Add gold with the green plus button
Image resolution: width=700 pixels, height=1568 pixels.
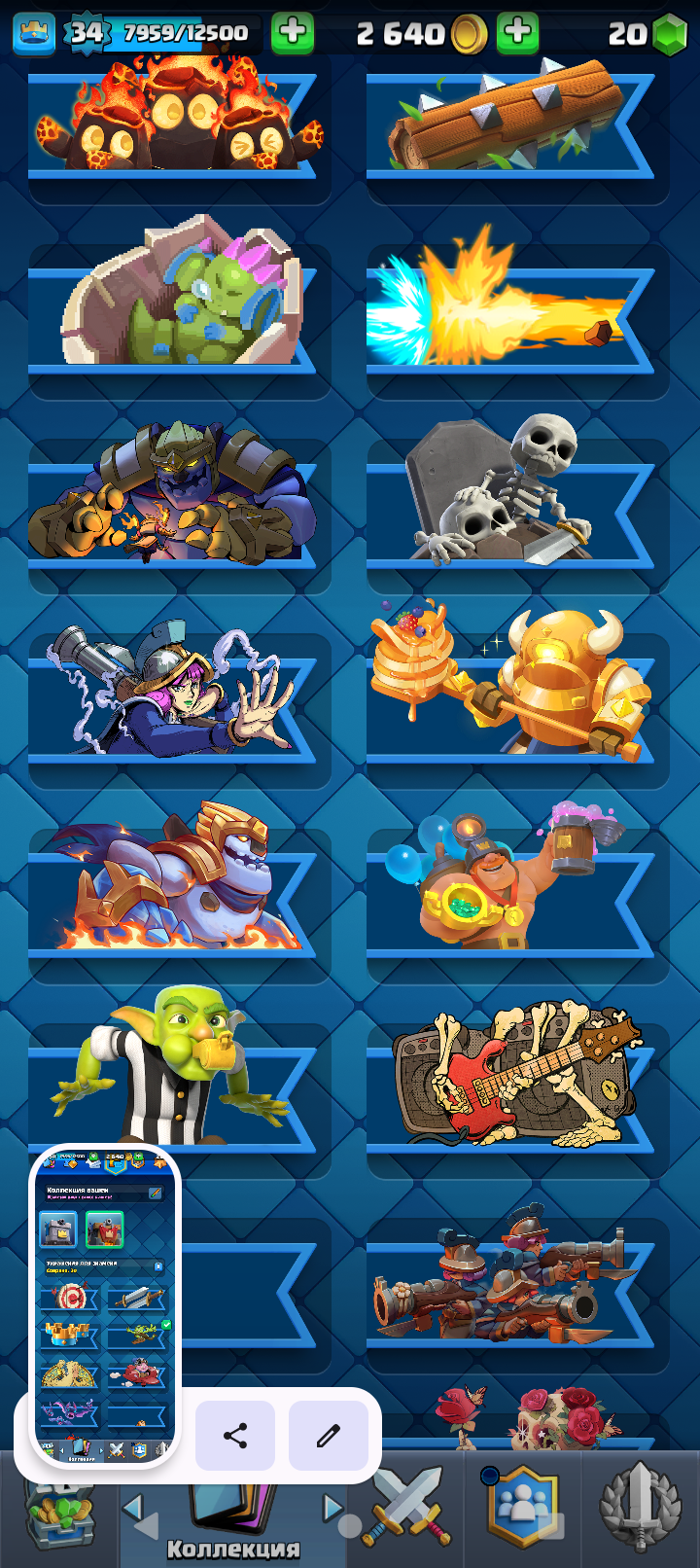coord(517,33)
